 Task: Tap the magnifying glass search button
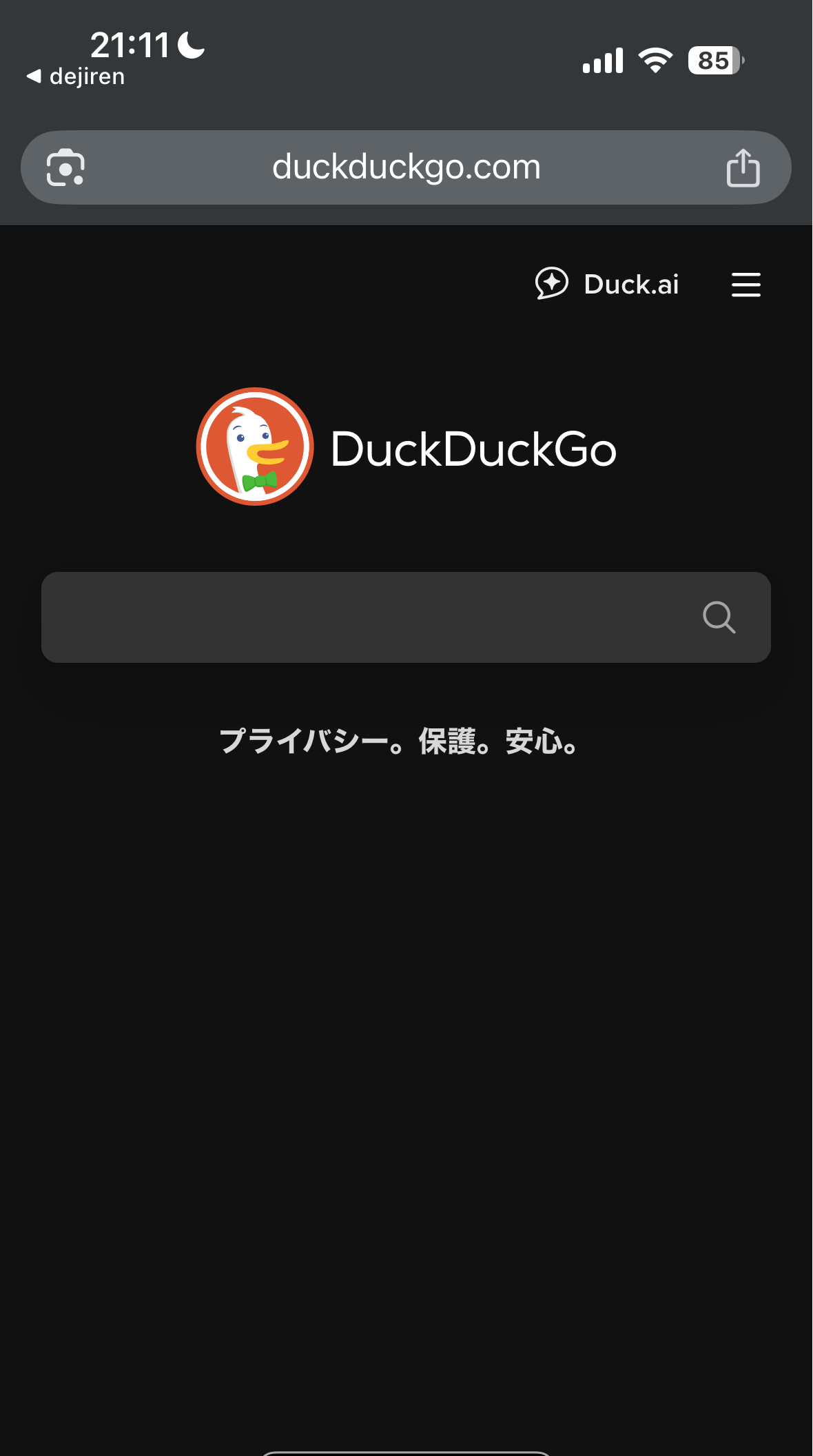tap(719, 617)
